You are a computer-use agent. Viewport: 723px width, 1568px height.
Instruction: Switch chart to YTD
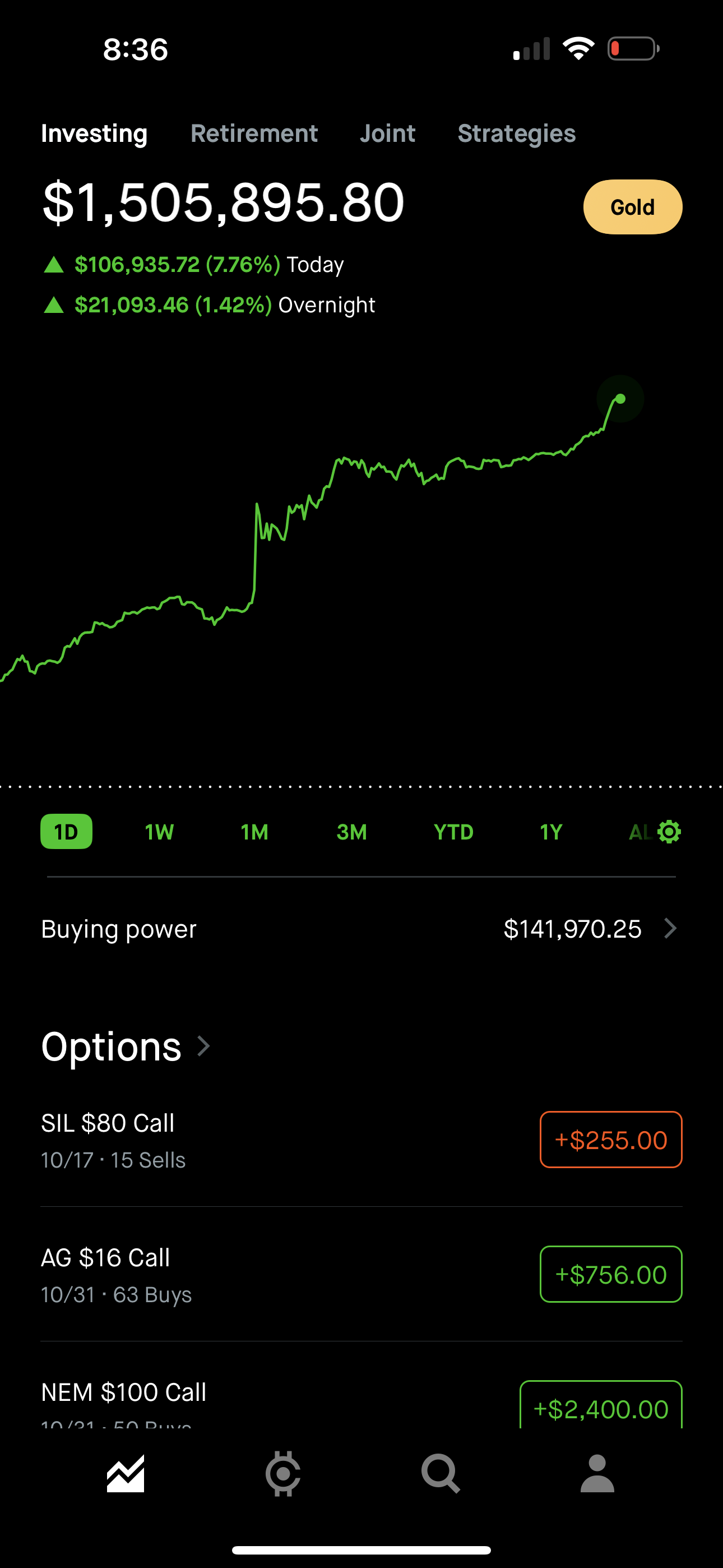[453, 832]
